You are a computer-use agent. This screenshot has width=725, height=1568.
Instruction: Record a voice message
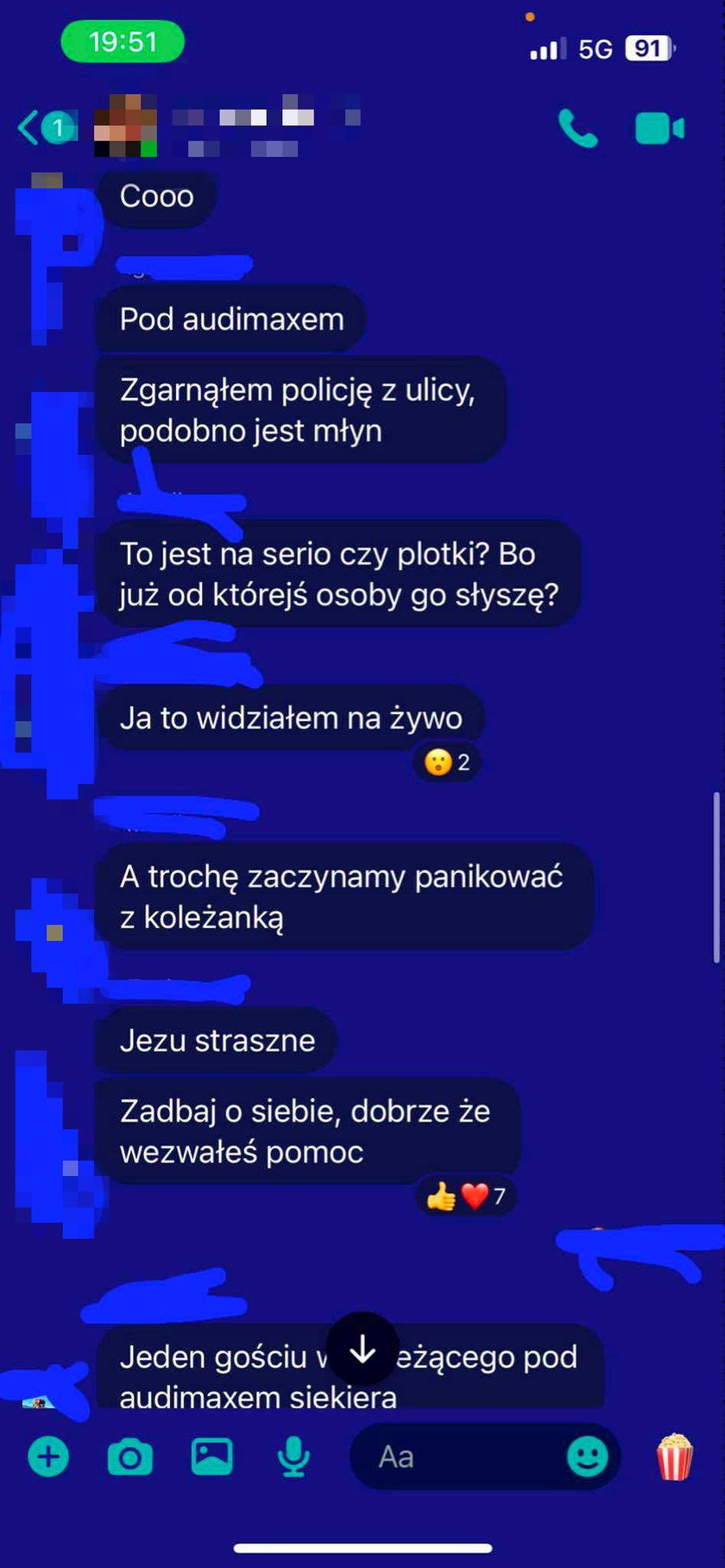[x=293, y=1457]
